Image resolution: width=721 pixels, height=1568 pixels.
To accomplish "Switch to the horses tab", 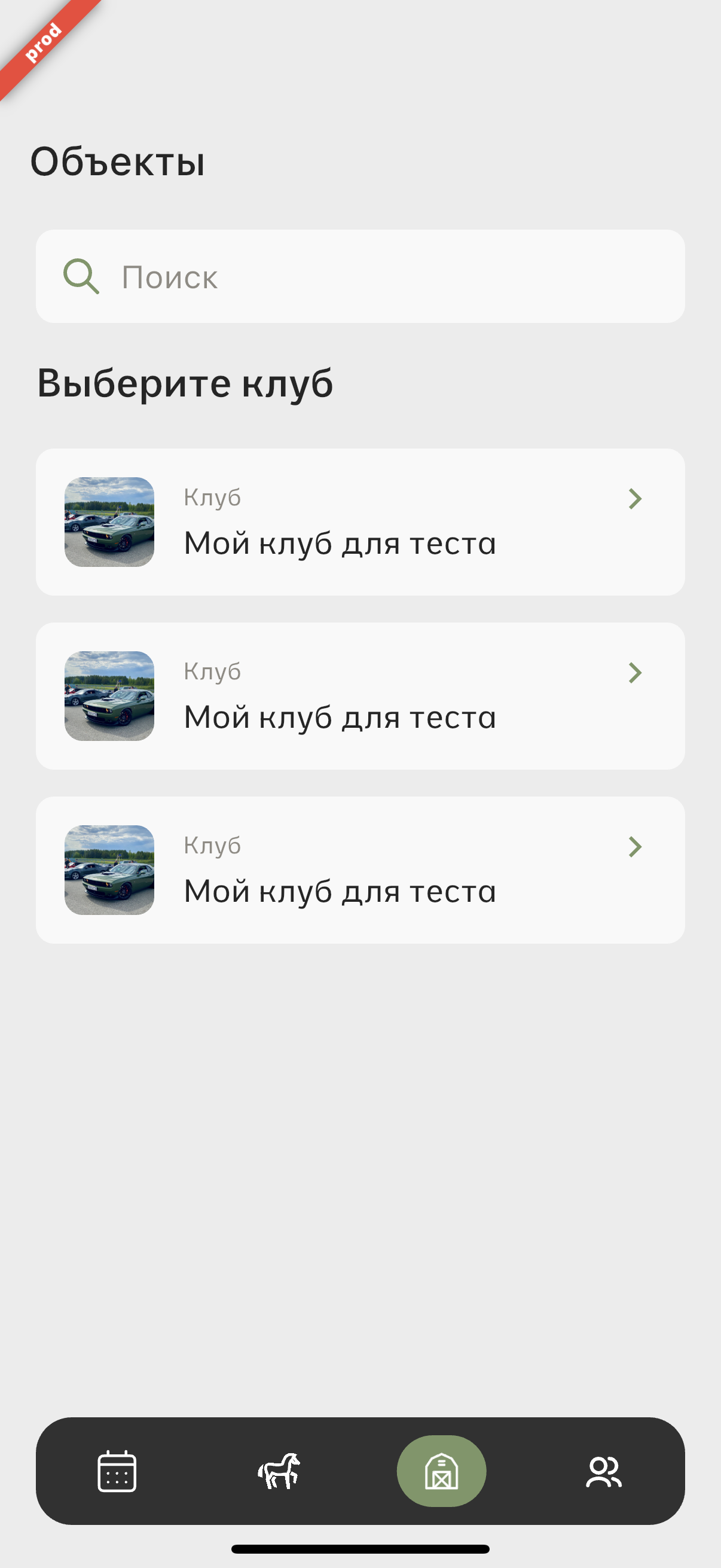I will click(x=279, y=1471).
